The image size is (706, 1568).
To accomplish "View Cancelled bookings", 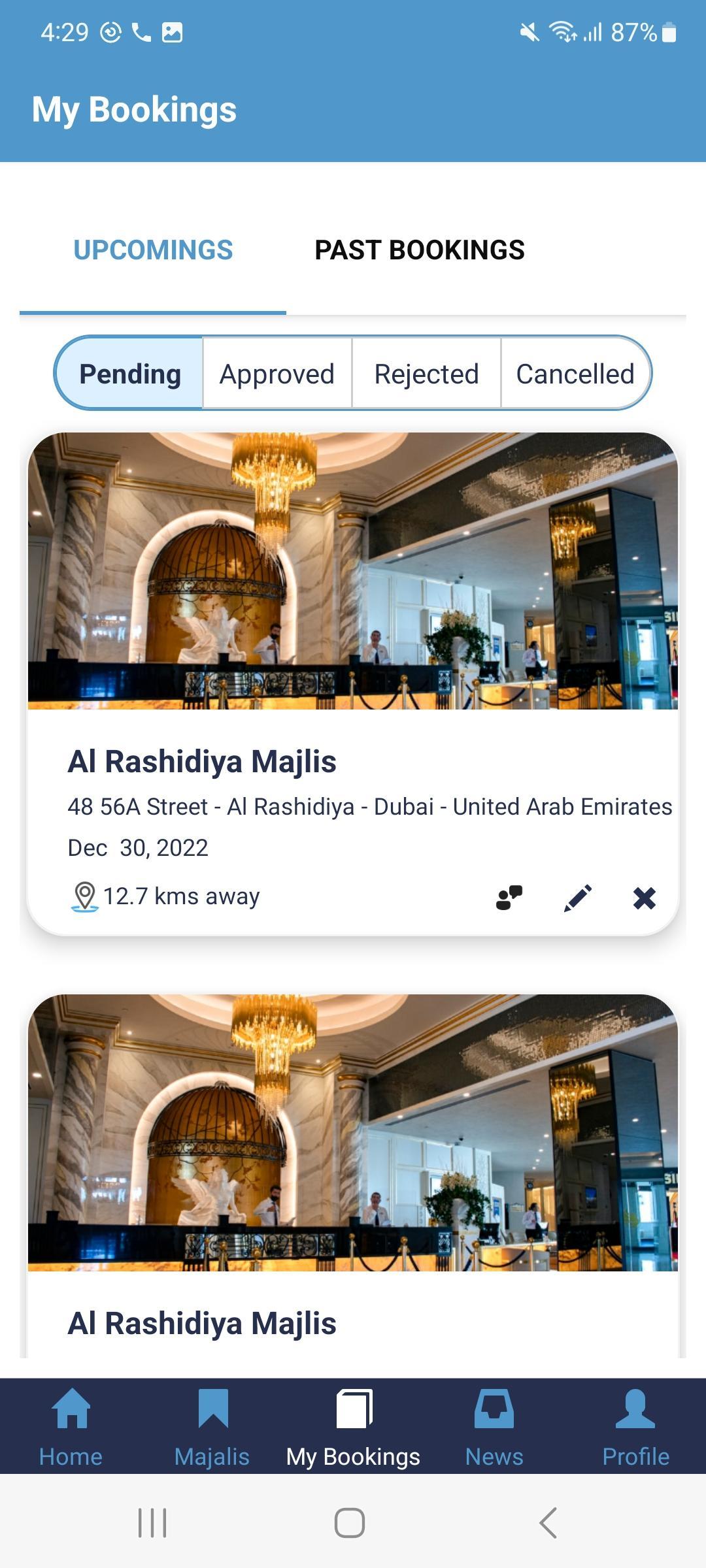I will point(575,374).
